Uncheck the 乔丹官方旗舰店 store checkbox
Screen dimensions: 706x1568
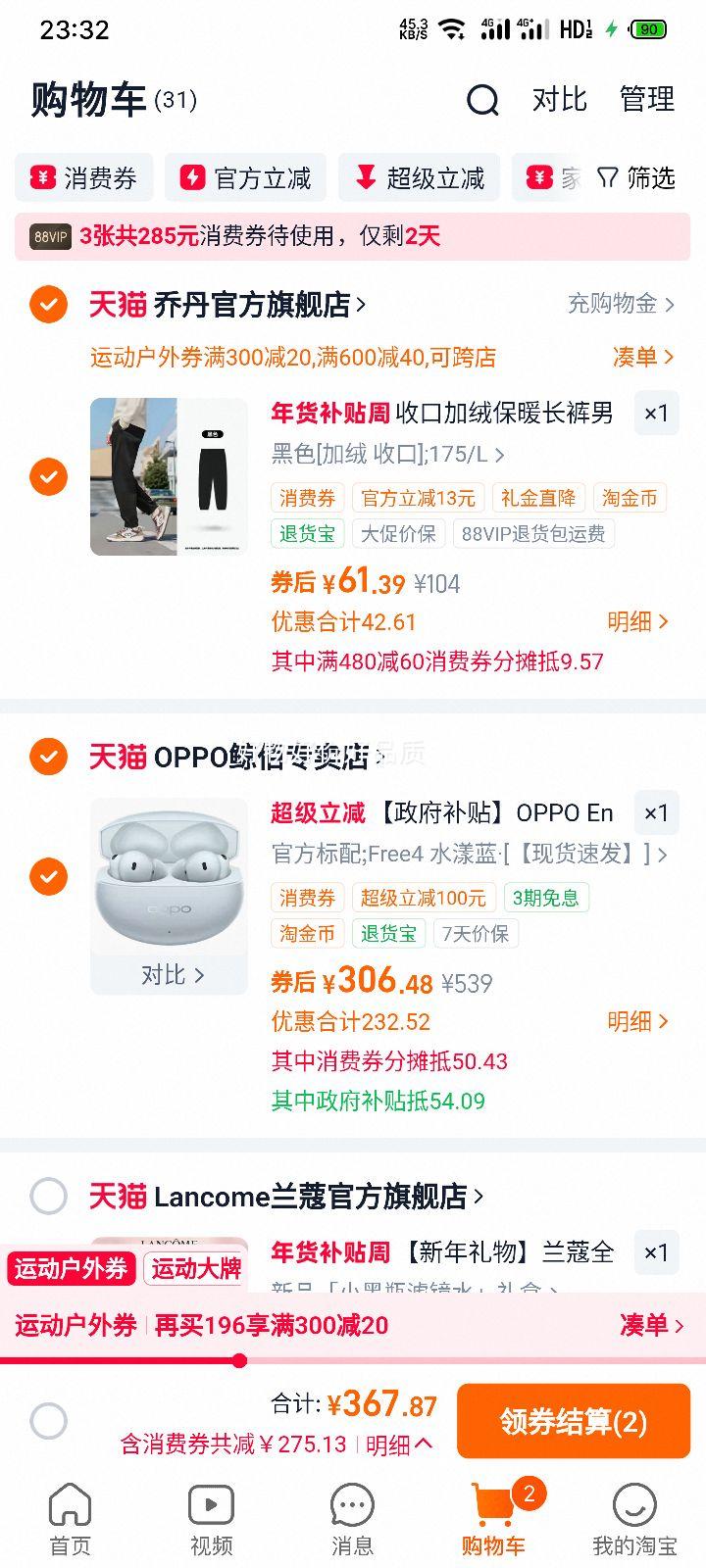(48, 305)
